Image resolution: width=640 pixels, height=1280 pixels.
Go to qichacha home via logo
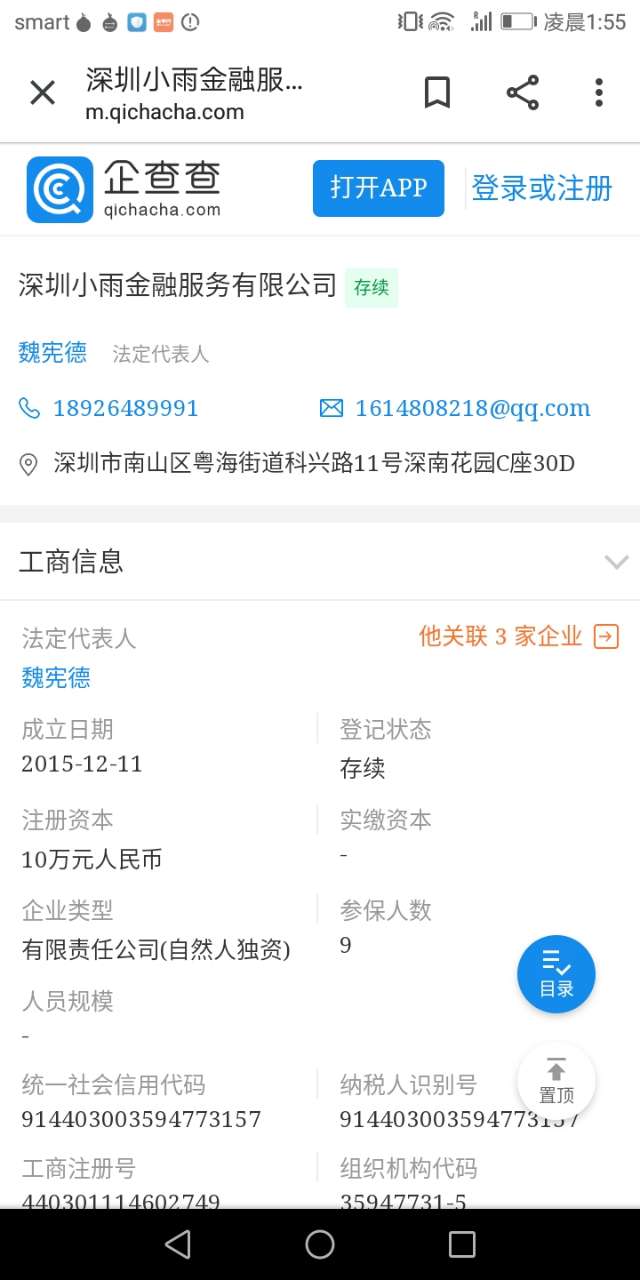123,188
